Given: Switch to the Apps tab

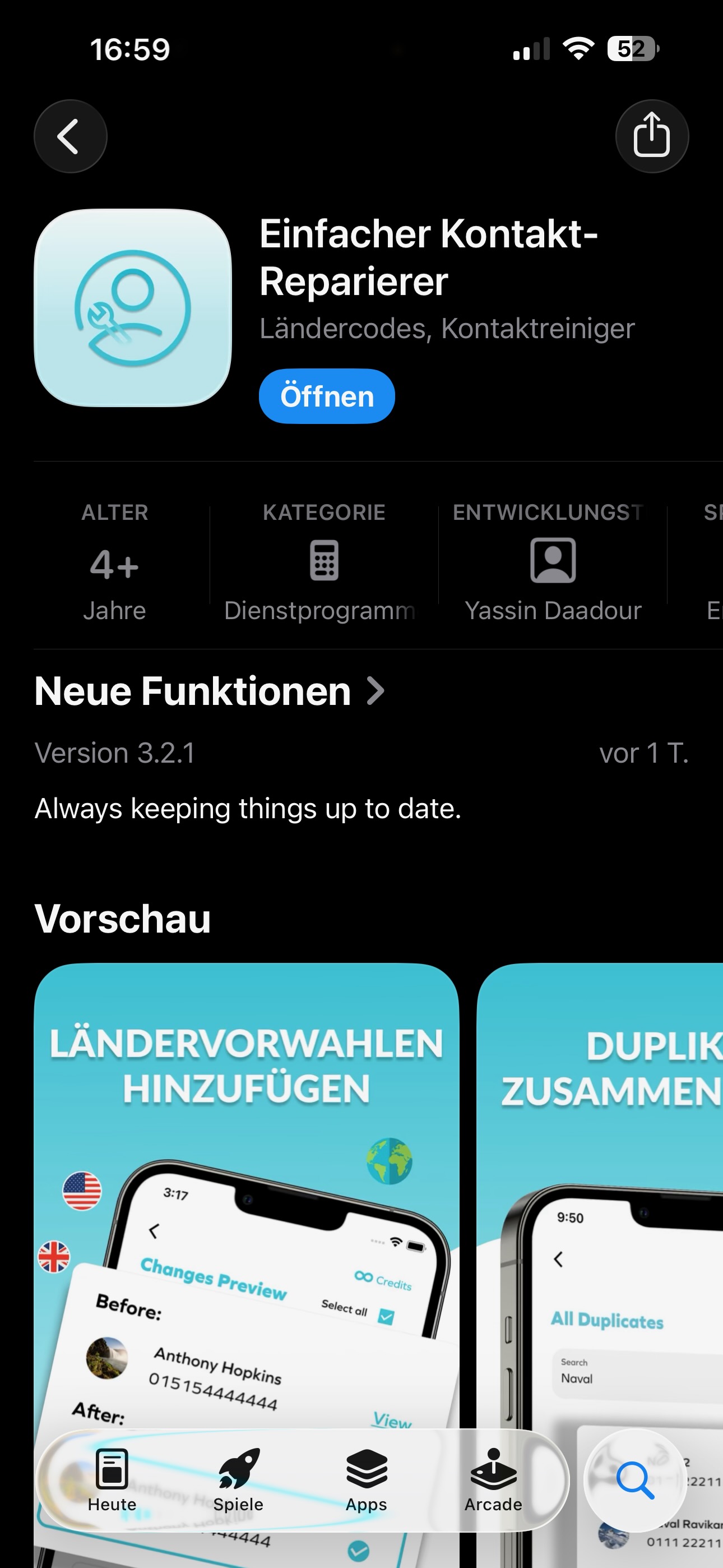Looking at the screenshot, I should [x=367, y=1480].
